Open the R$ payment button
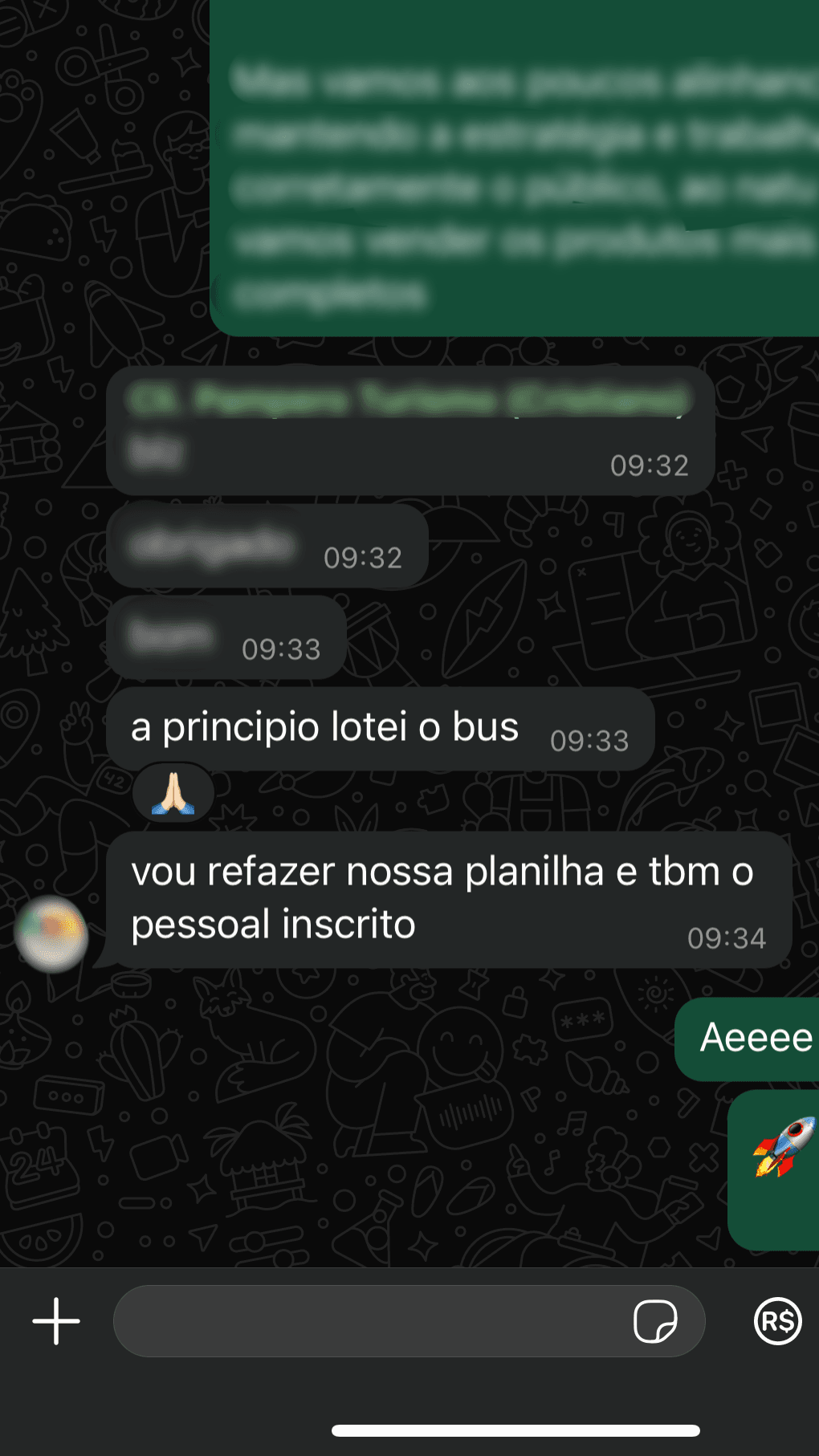 777,1320
